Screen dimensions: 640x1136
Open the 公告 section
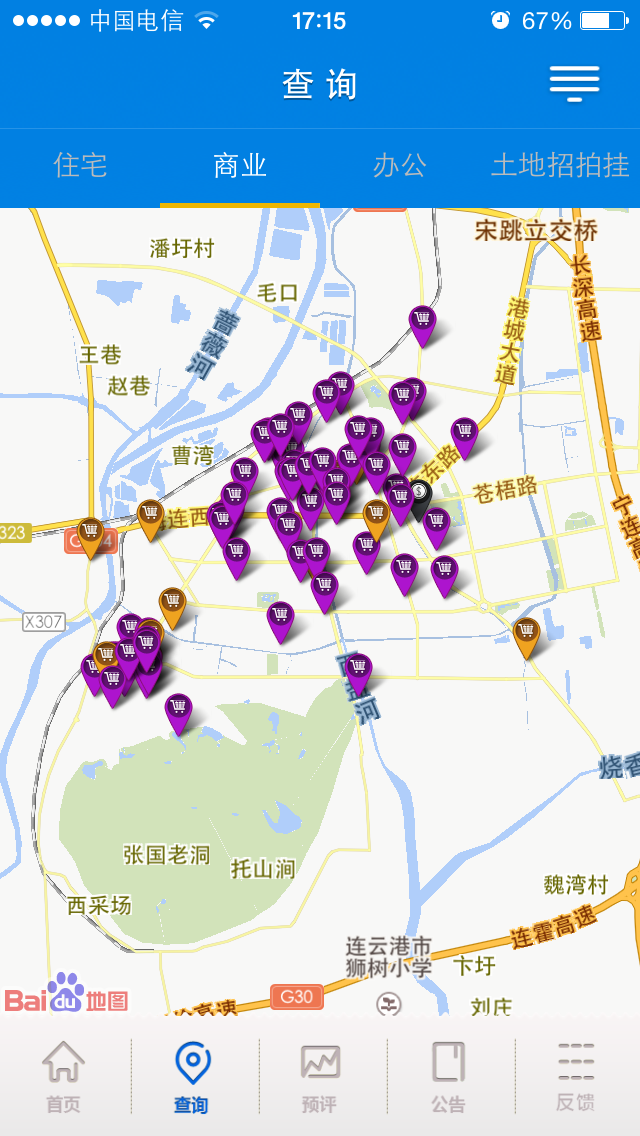tap(448, 1077)
